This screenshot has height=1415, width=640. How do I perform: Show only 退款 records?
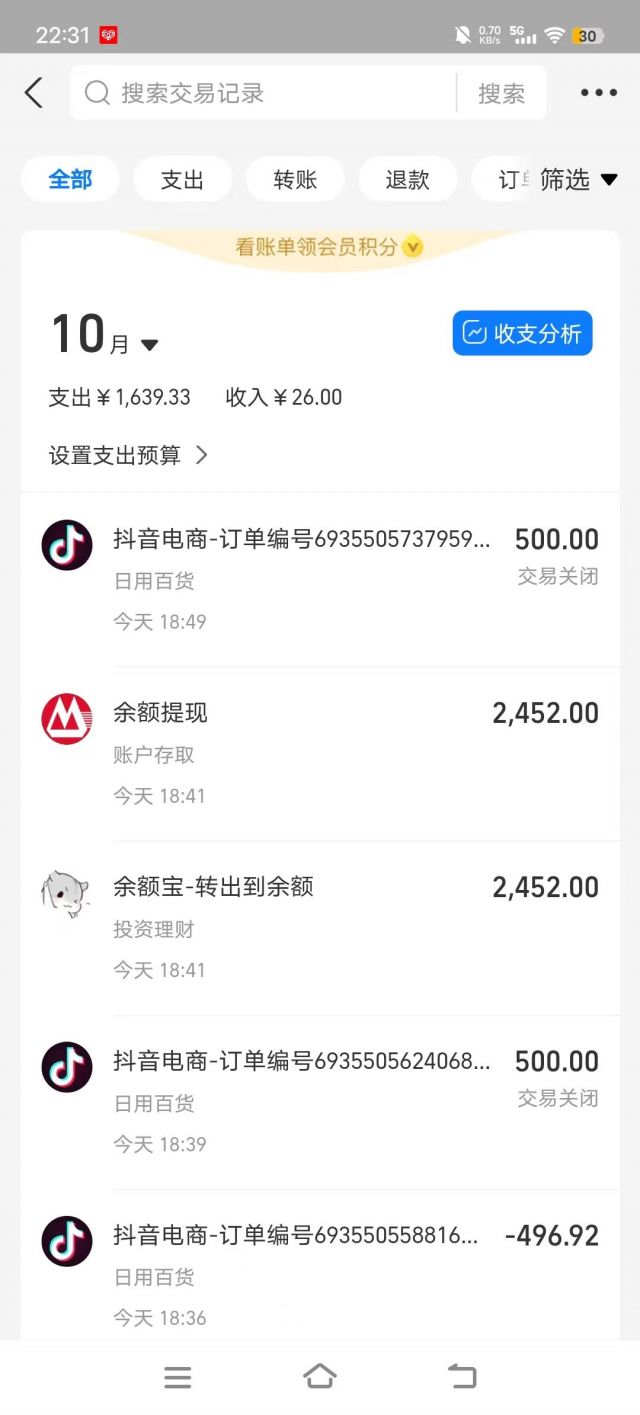(x=407, y=180)
